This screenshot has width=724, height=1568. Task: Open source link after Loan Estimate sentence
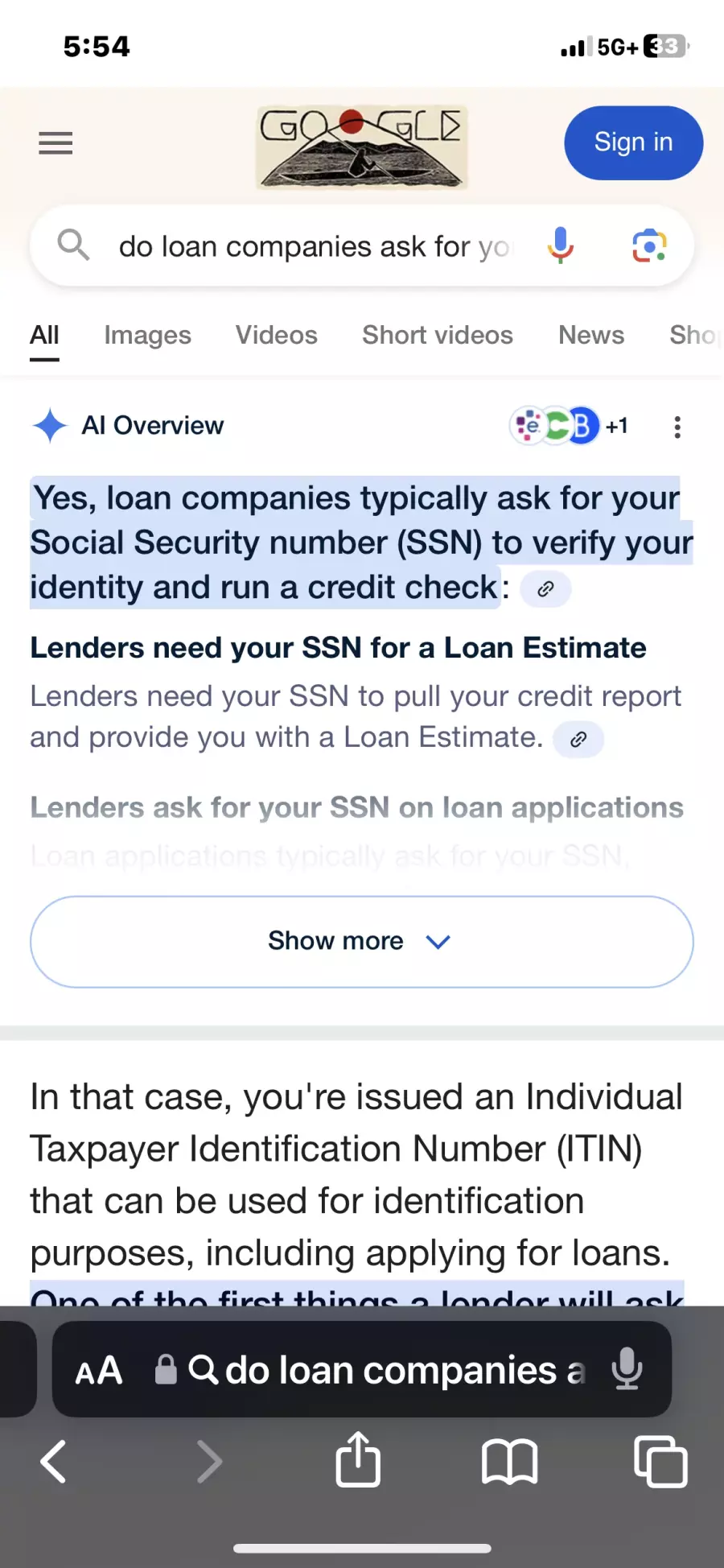[578, 739]
